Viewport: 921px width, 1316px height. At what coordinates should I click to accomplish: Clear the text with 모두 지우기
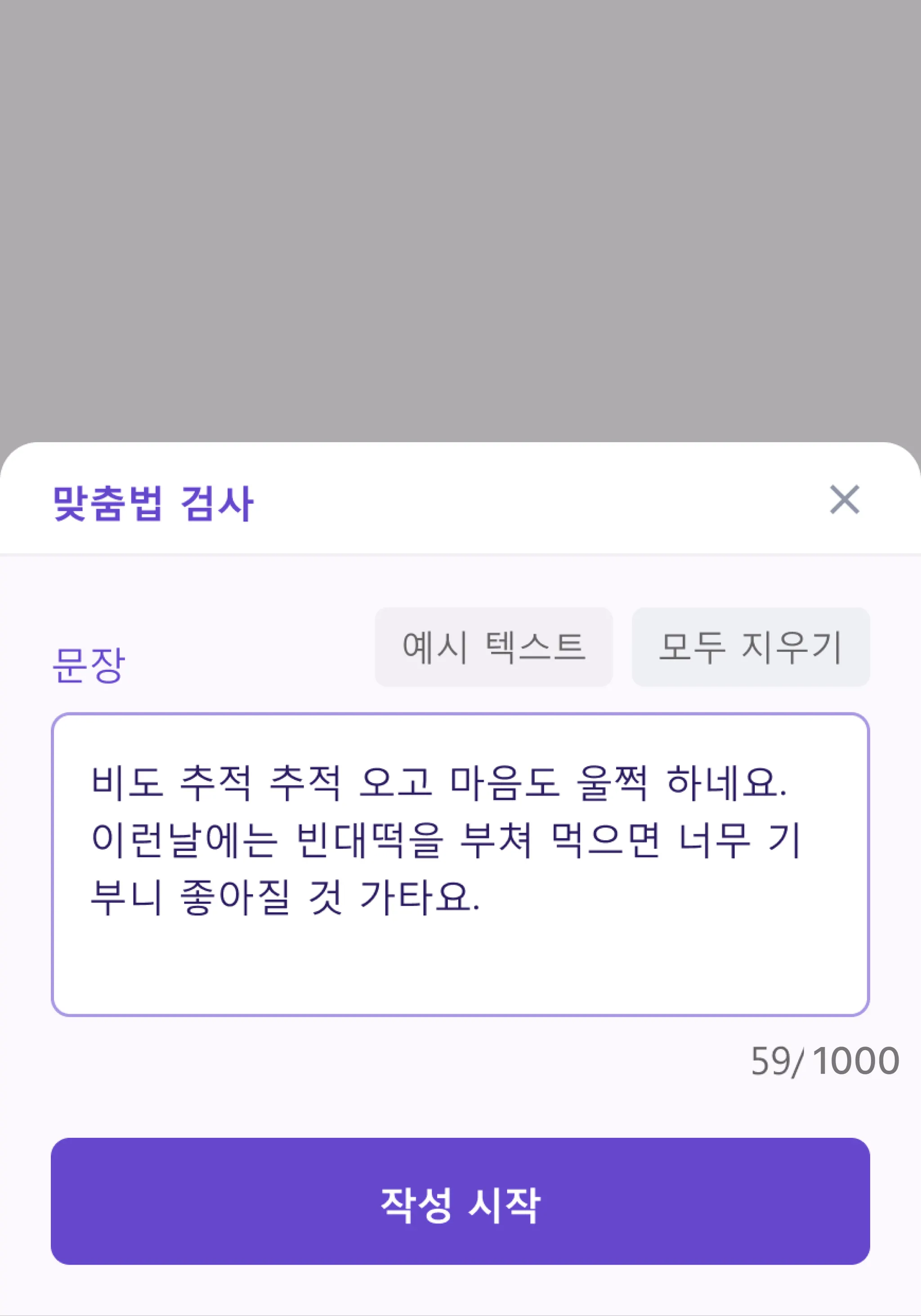point(750,647)
